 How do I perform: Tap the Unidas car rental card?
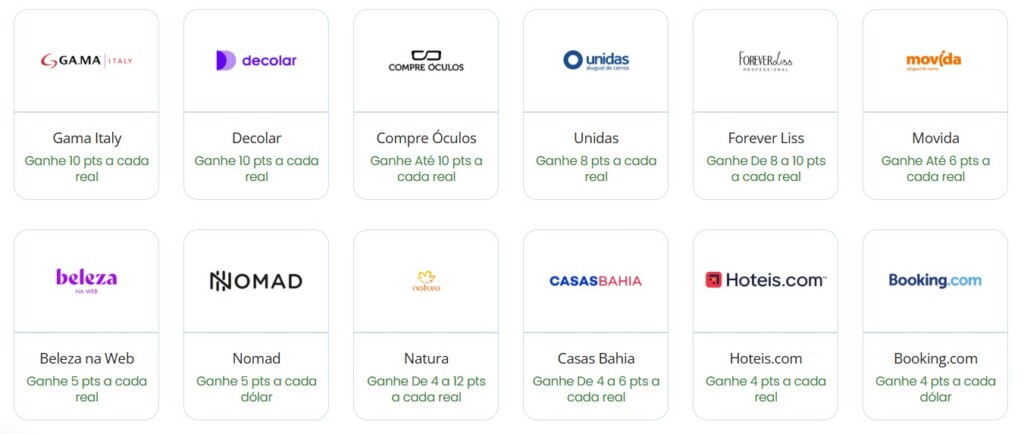(x=596, y=105)
